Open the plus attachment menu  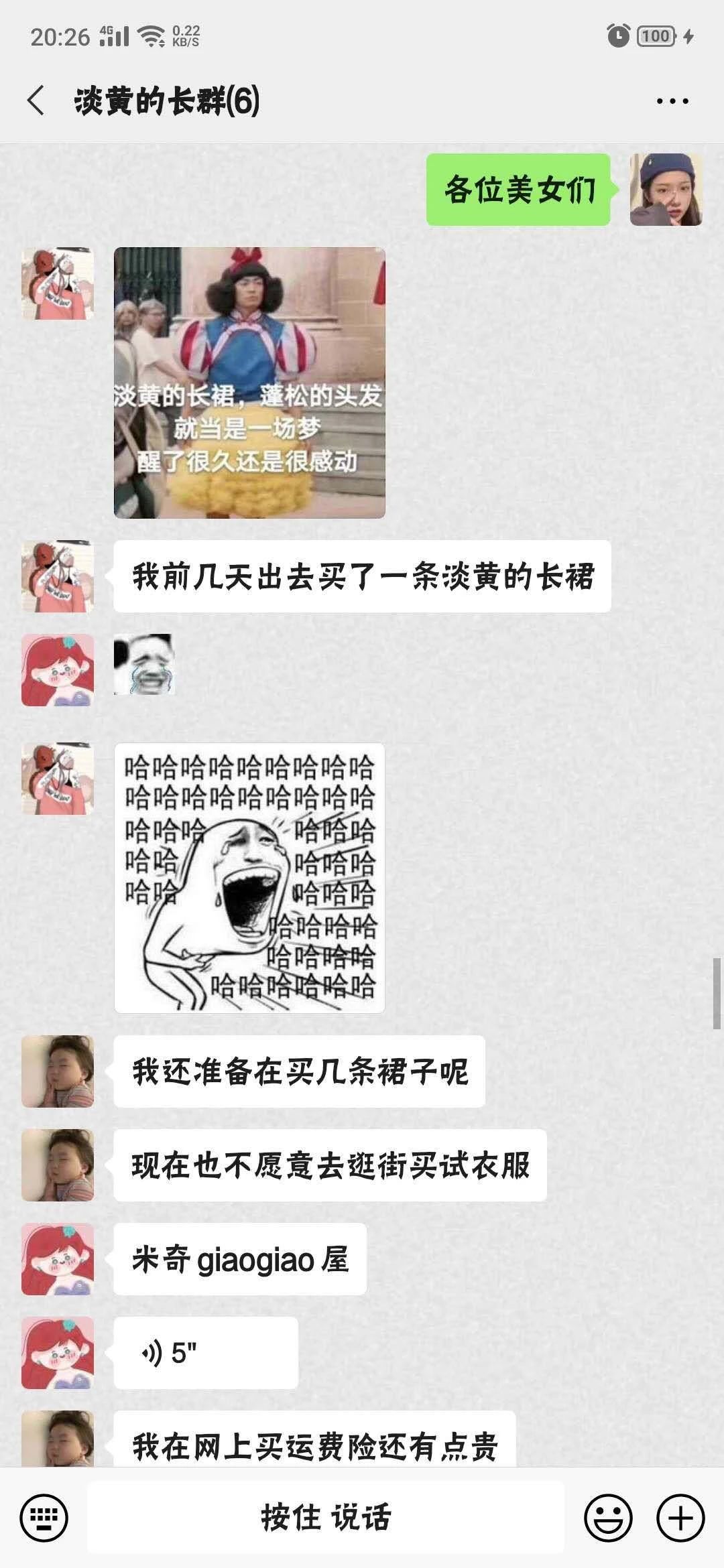[680, 1517]
